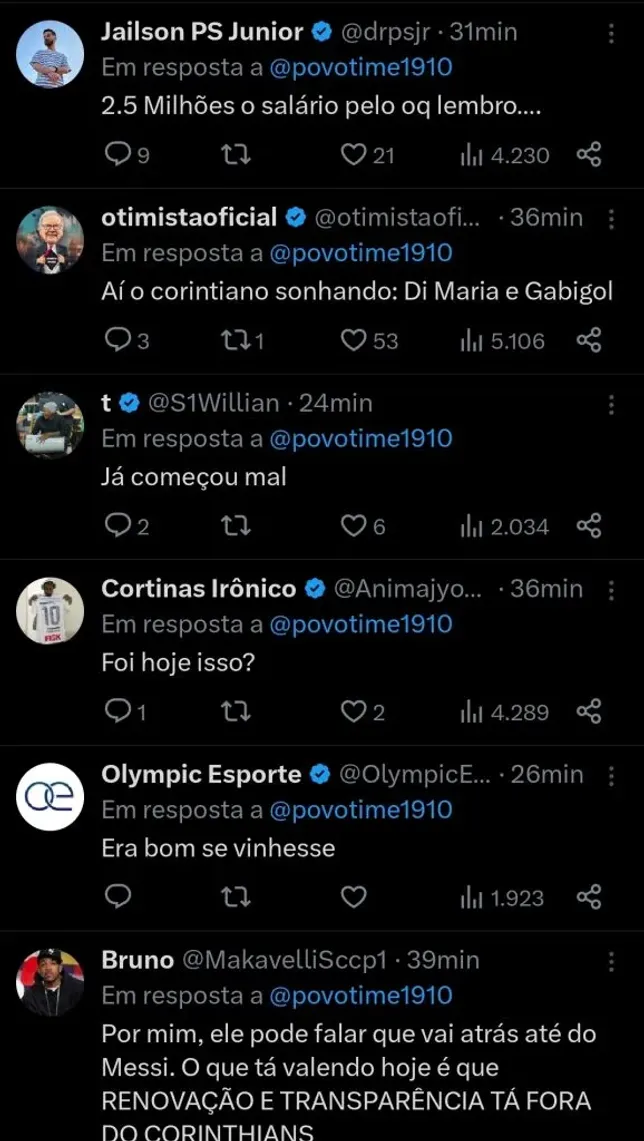Image resolution: width=644 pixels, height=1141 pixels.
Task: View Cortinas Irônico's profile avatar
Action: point(50,610)
